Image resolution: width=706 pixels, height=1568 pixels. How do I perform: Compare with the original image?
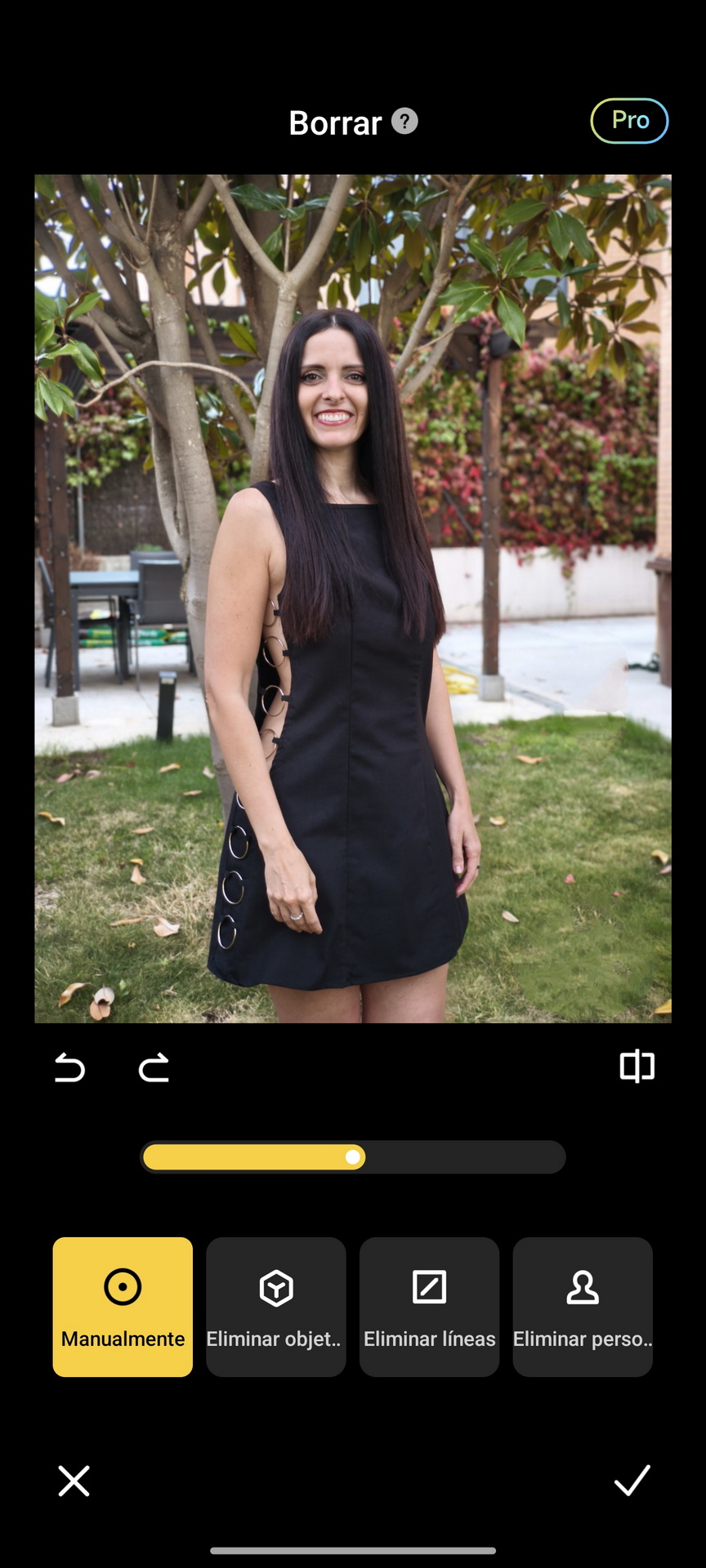tap(637, 1067)
